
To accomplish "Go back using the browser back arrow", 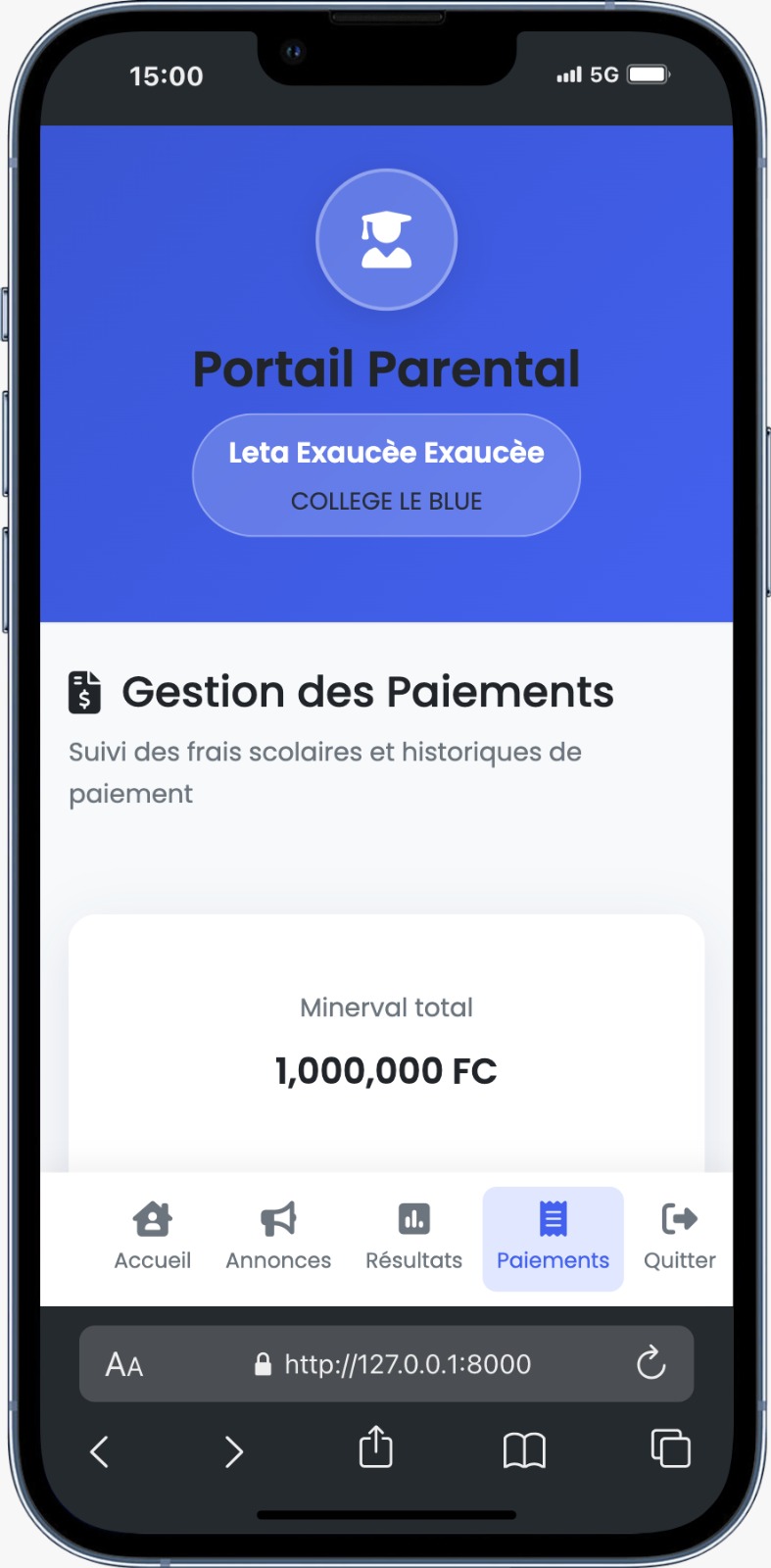I will (x=99, y=1451).
